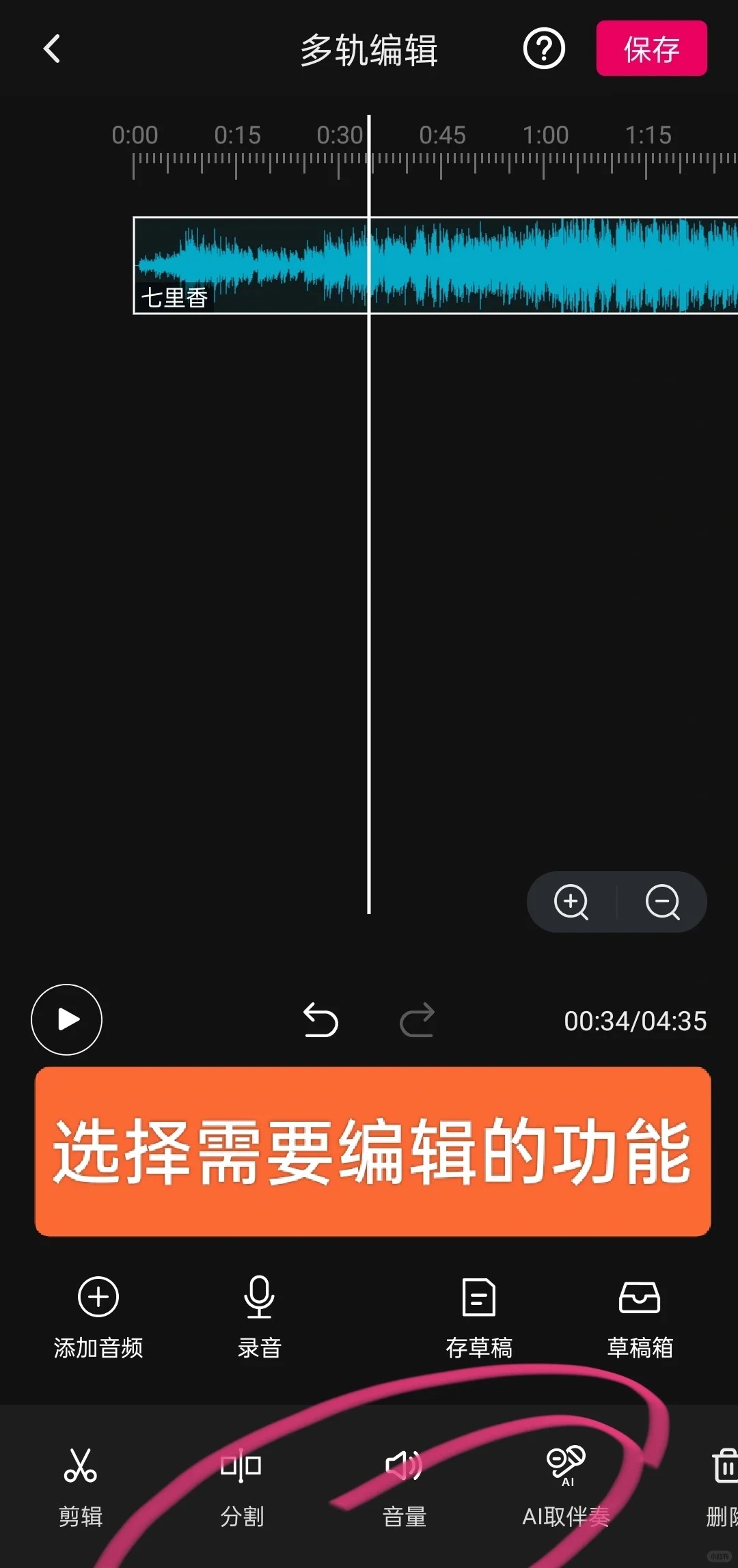Open the help question mark icon

point(544,49)
